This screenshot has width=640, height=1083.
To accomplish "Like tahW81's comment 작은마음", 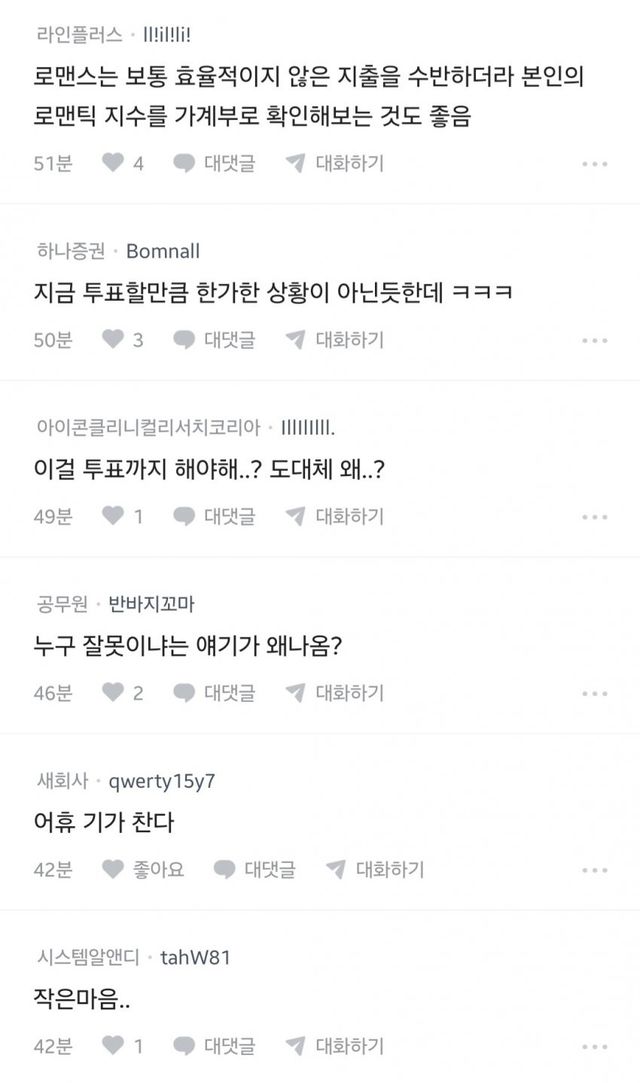I will [x=122, y=1046].
